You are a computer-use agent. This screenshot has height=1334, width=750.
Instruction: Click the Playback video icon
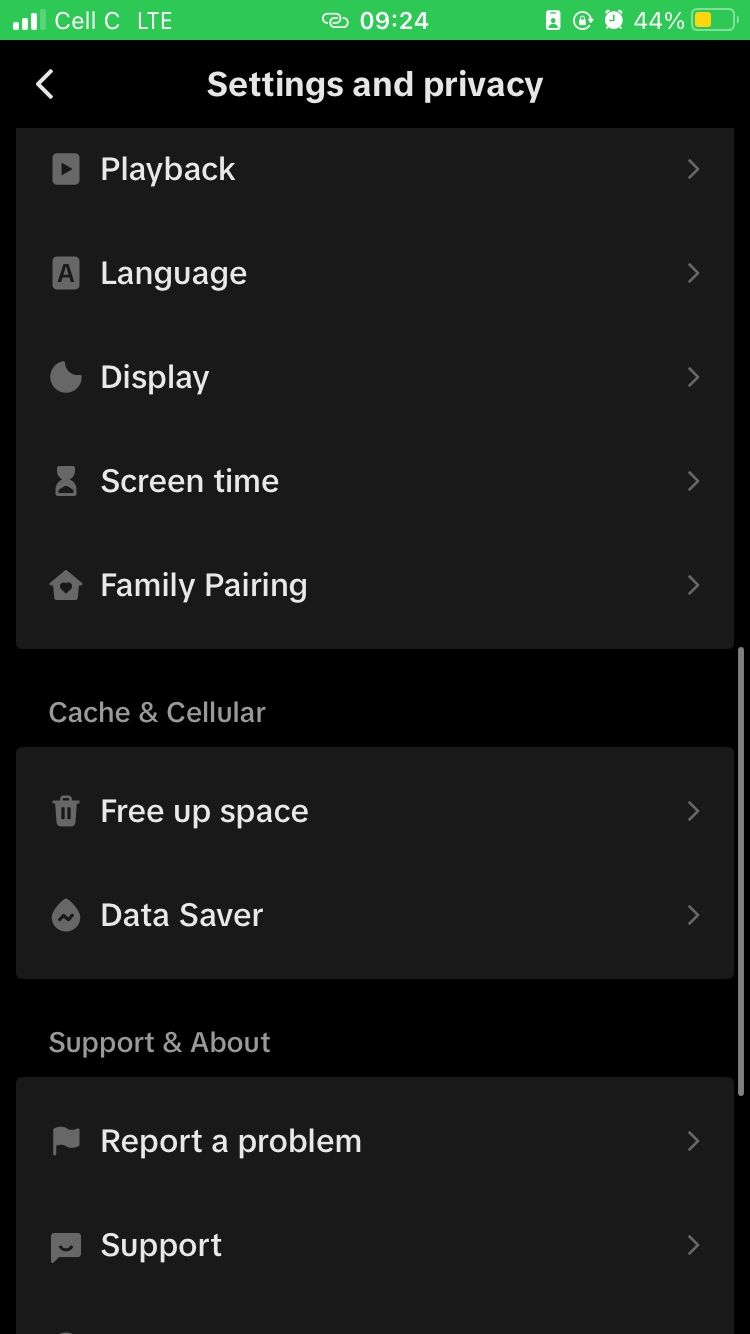(x=65, y=169)
